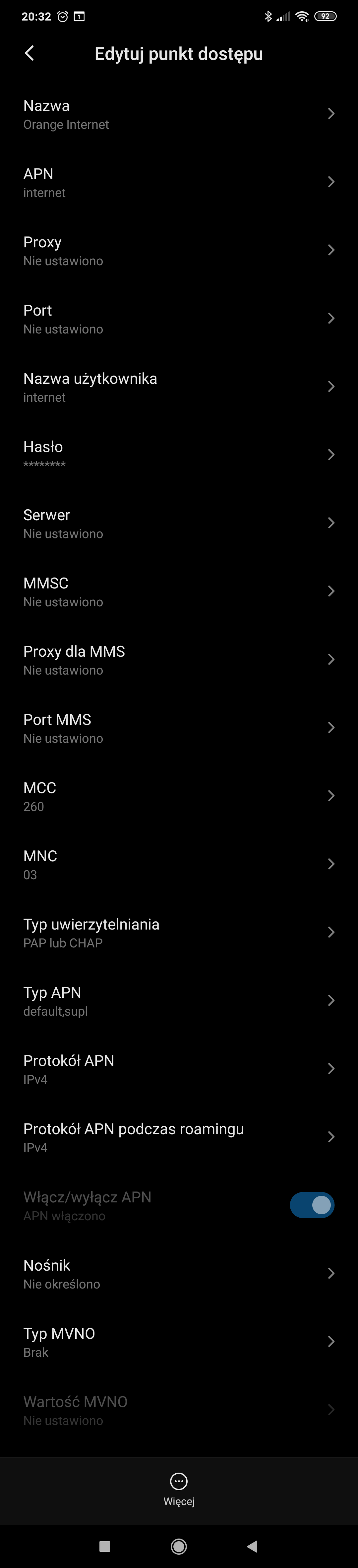This screenshot has width=358, height=1568.
Task: Go to the system home screen
Action: point(179,1545)
